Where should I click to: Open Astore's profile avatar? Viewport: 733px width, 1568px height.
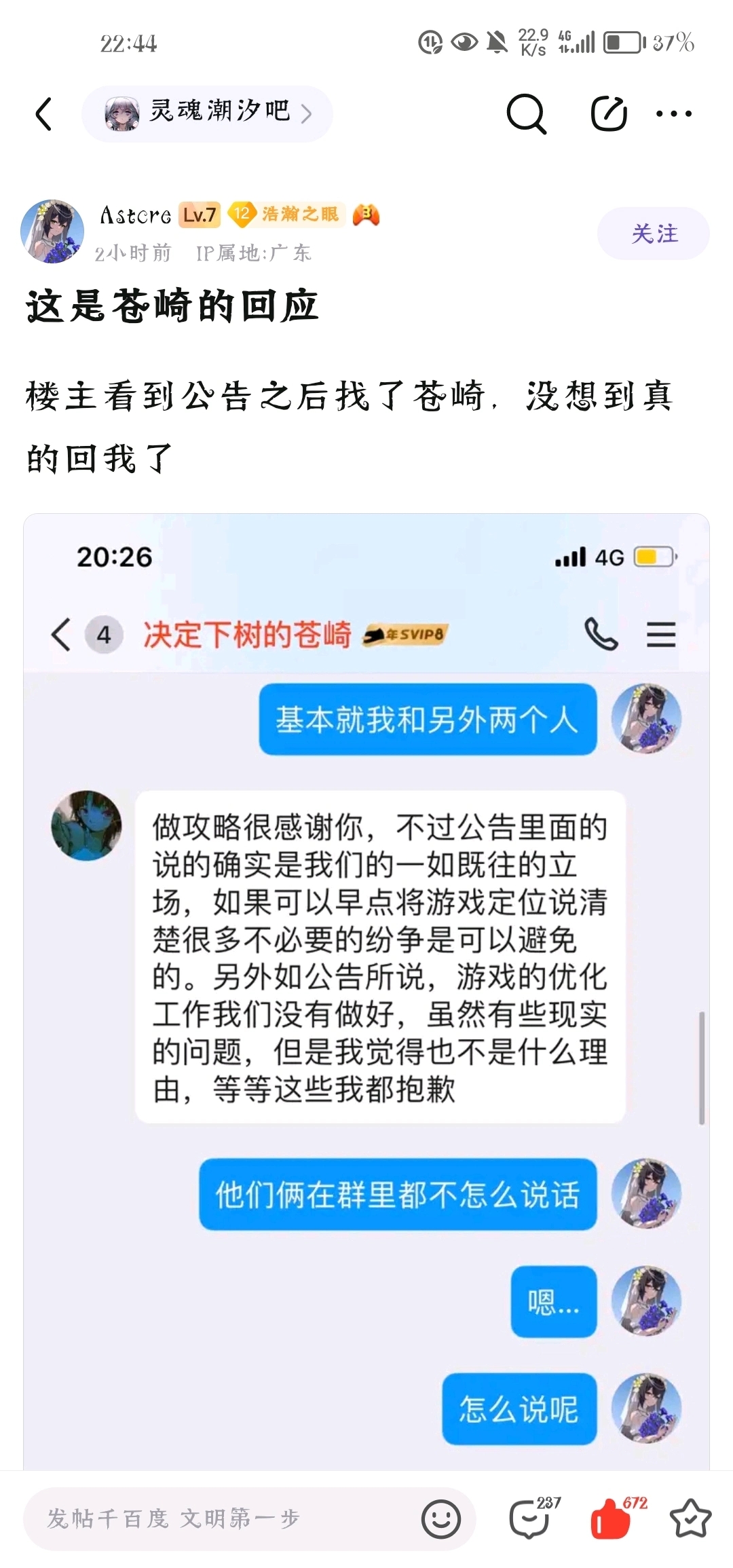point(52,231)
